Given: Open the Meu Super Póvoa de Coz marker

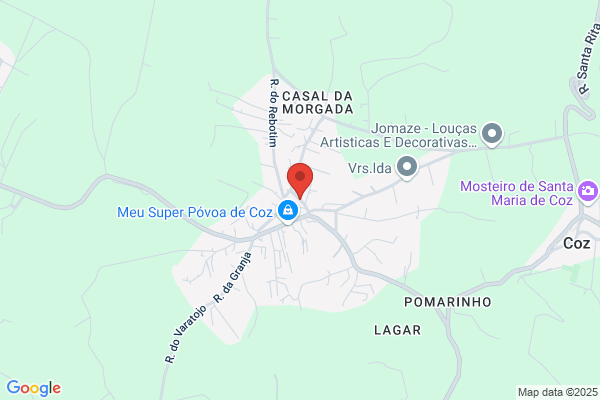Looking at the screenshot, I should (288, 211).
